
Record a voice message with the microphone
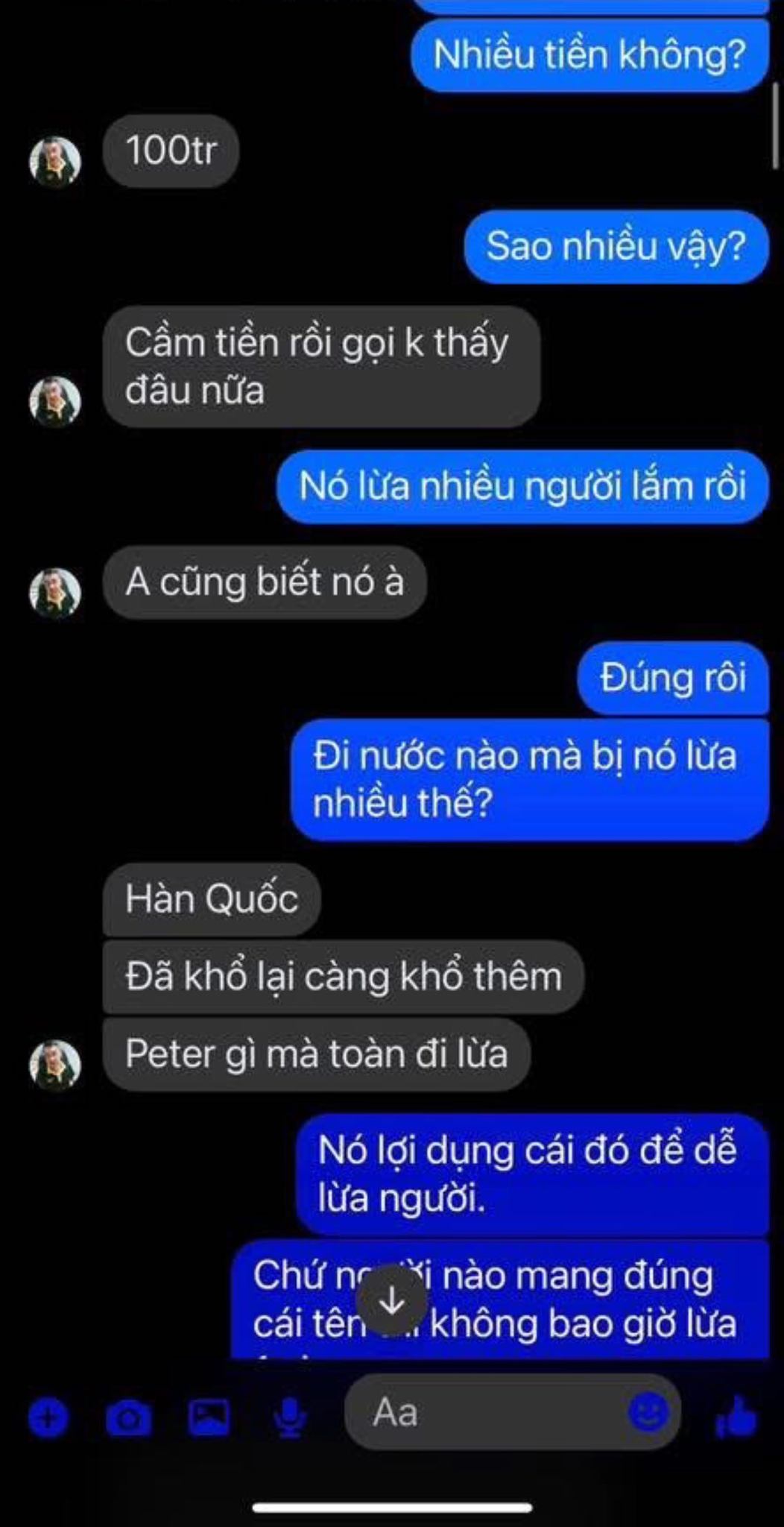[289, 1417]
